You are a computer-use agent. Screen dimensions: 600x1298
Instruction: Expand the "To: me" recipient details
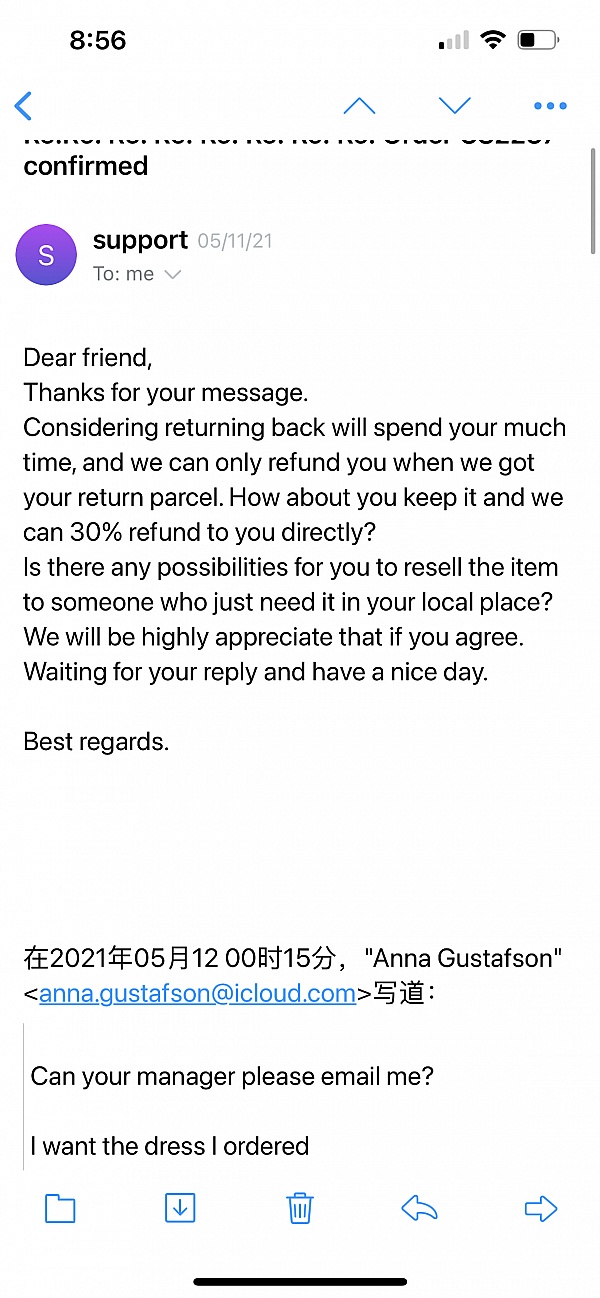point(137,274)
